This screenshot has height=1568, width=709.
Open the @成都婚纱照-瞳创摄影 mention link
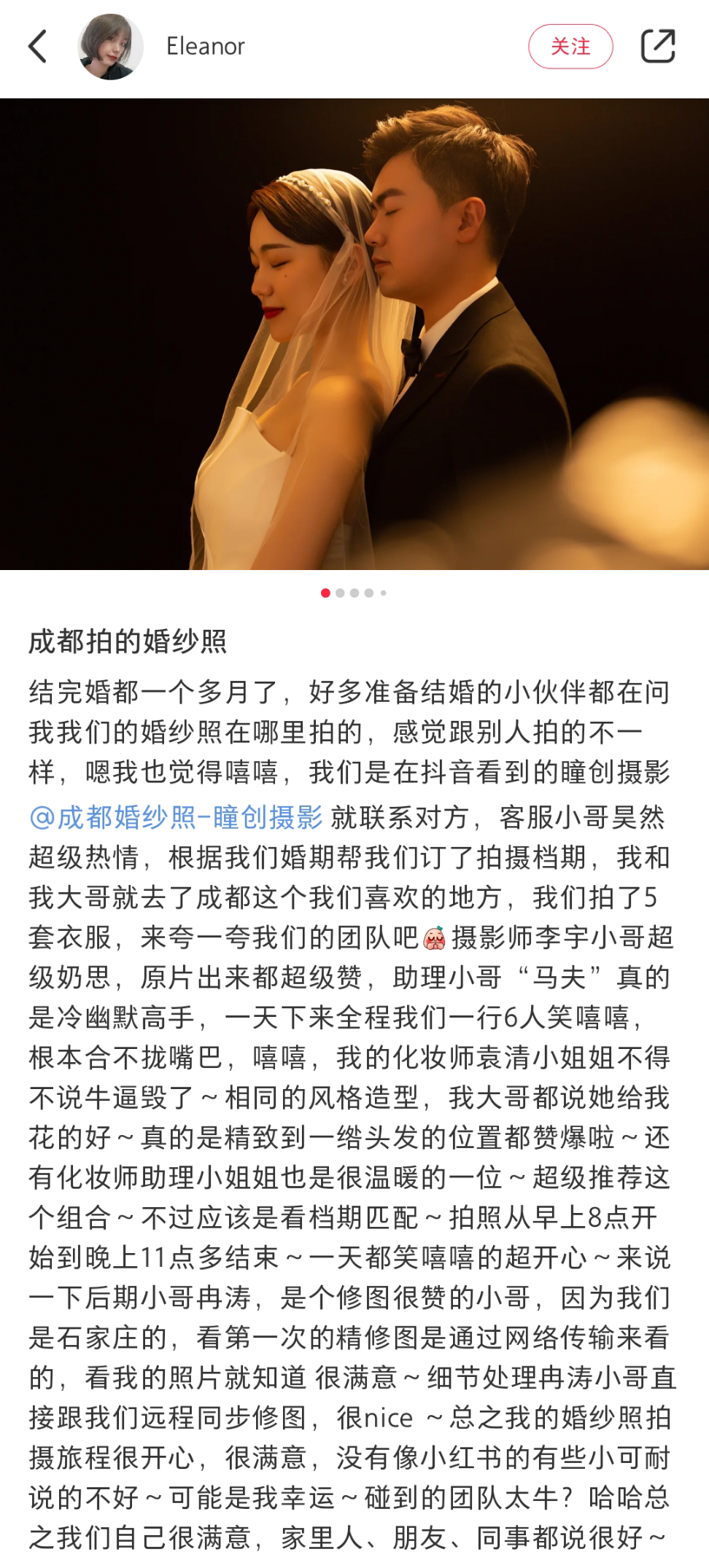(x=176, y=818)
